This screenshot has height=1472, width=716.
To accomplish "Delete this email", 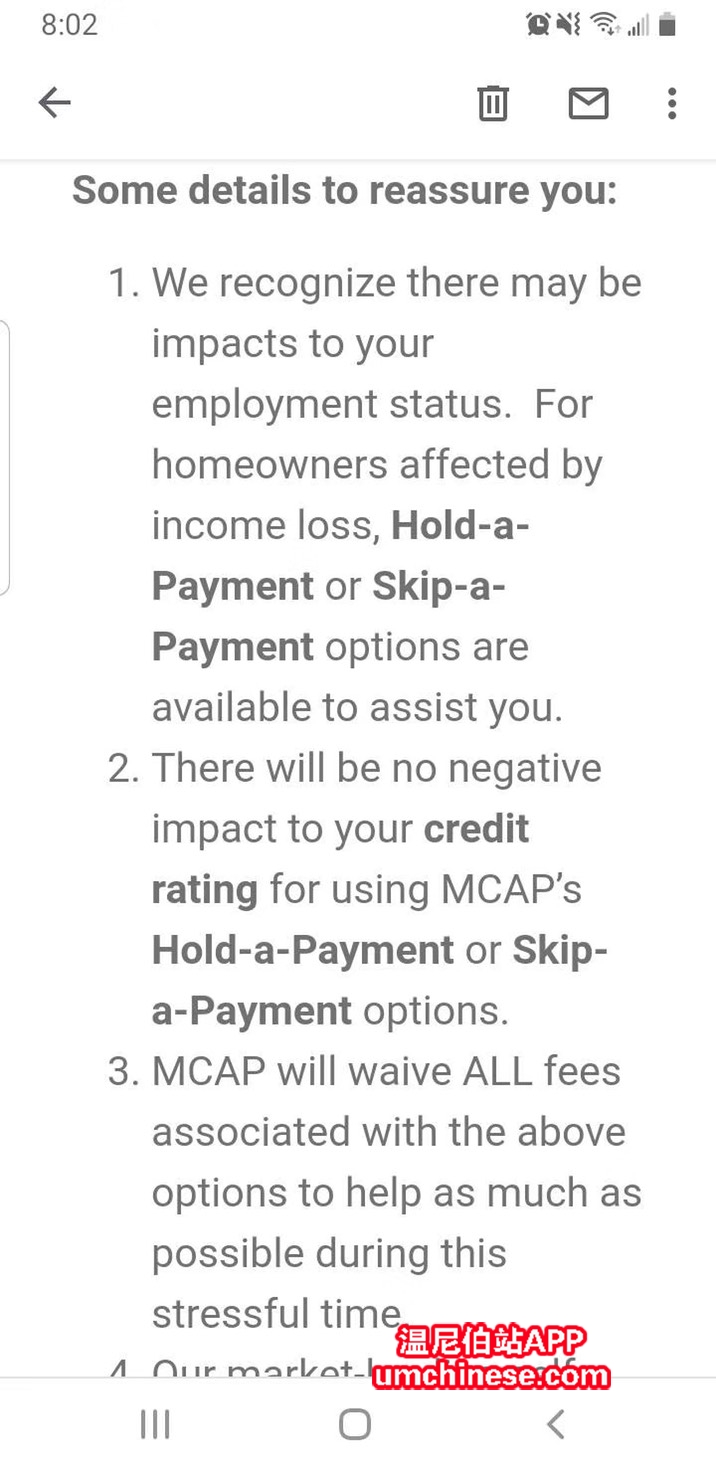I will 492,103.
